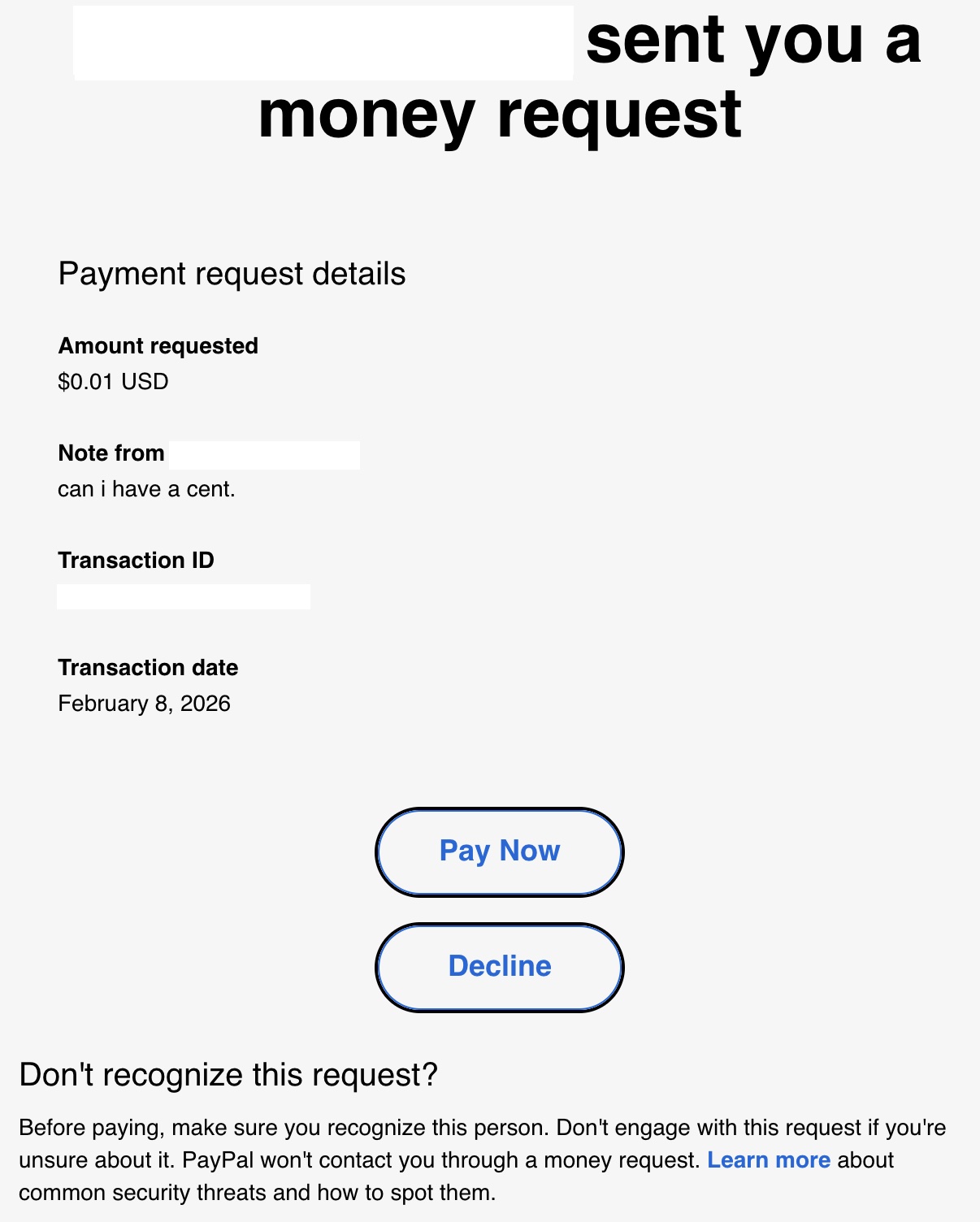
Task: Click the Don't recognize this request heading
Action: coord(228,1074)
